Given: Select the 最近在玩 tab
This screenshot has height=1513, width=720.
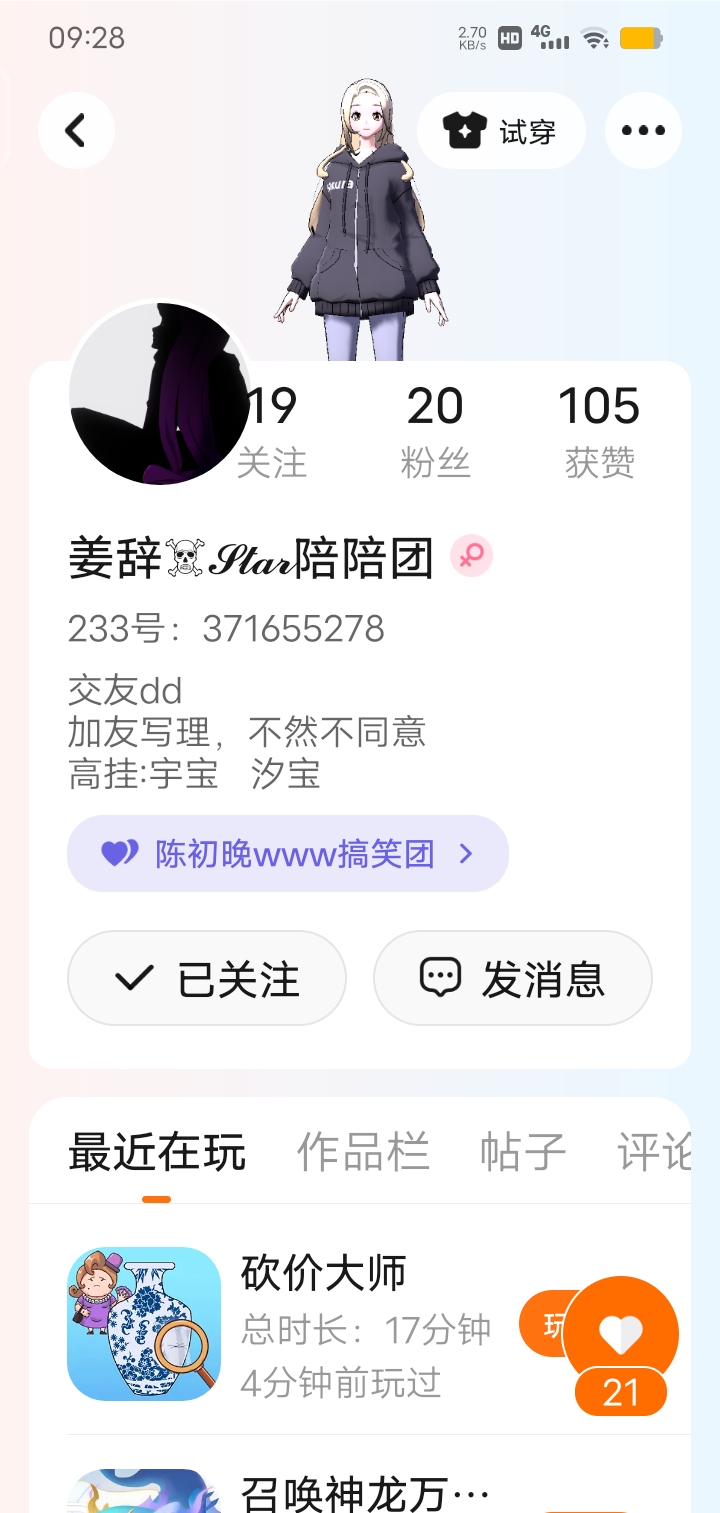Looking at the screenshot, I should coord(157,1152).
